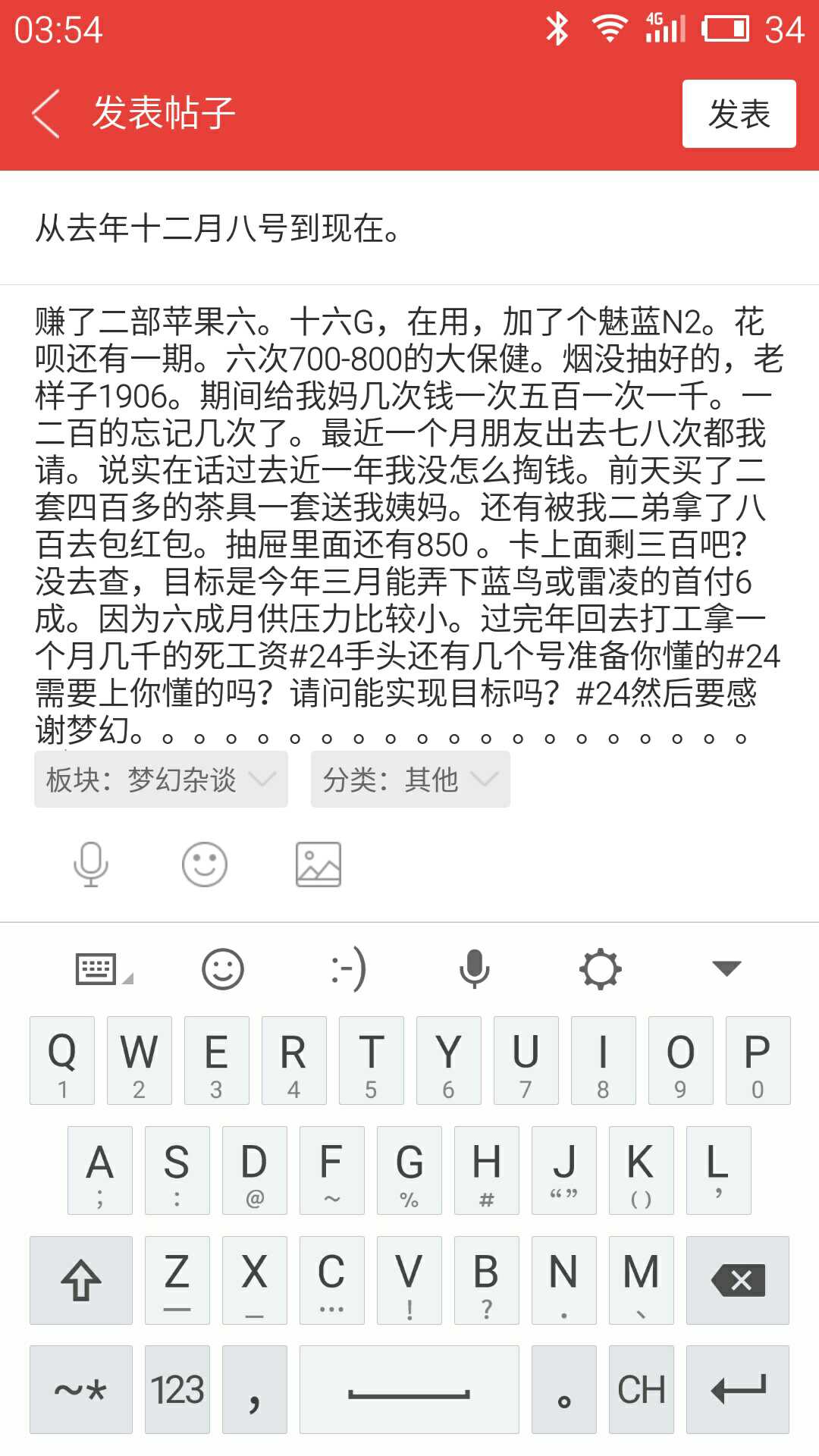Image resolution: width=819 pixels, height=1456 pixels.
Task: Tap the 发表 button to publish
Action: click(x=739, y=114)
